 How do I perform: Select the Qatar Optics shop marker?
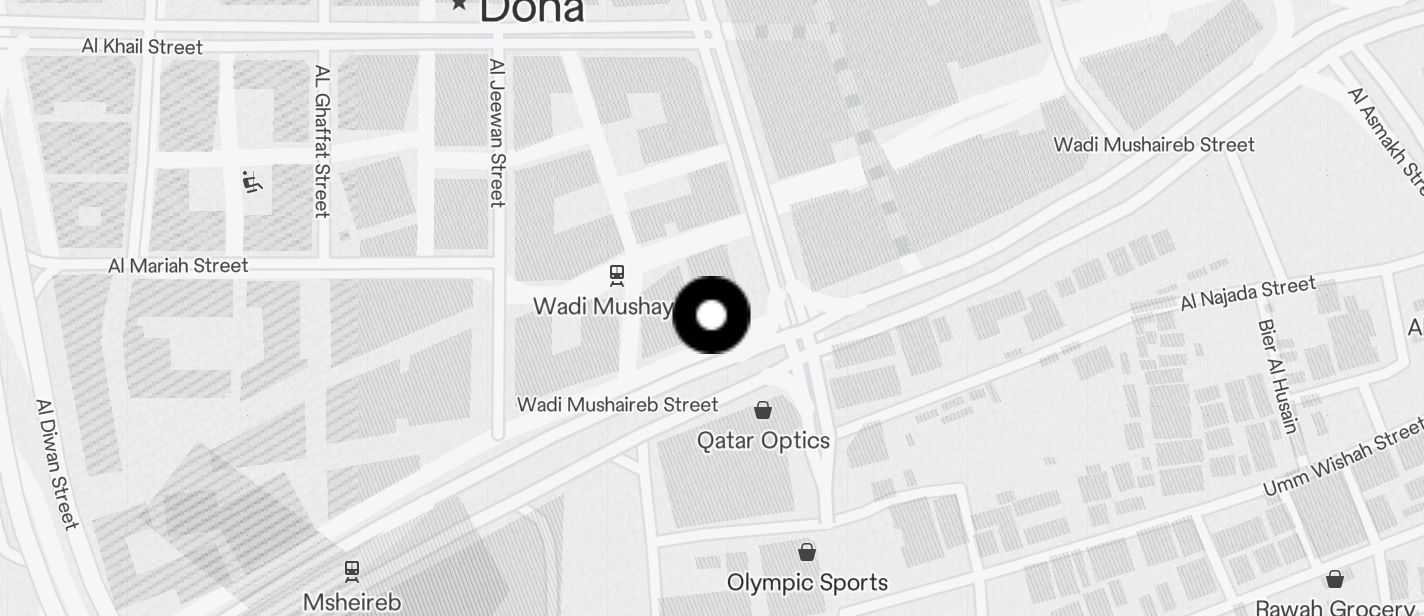pyautogui.click(x=763, y=410)
